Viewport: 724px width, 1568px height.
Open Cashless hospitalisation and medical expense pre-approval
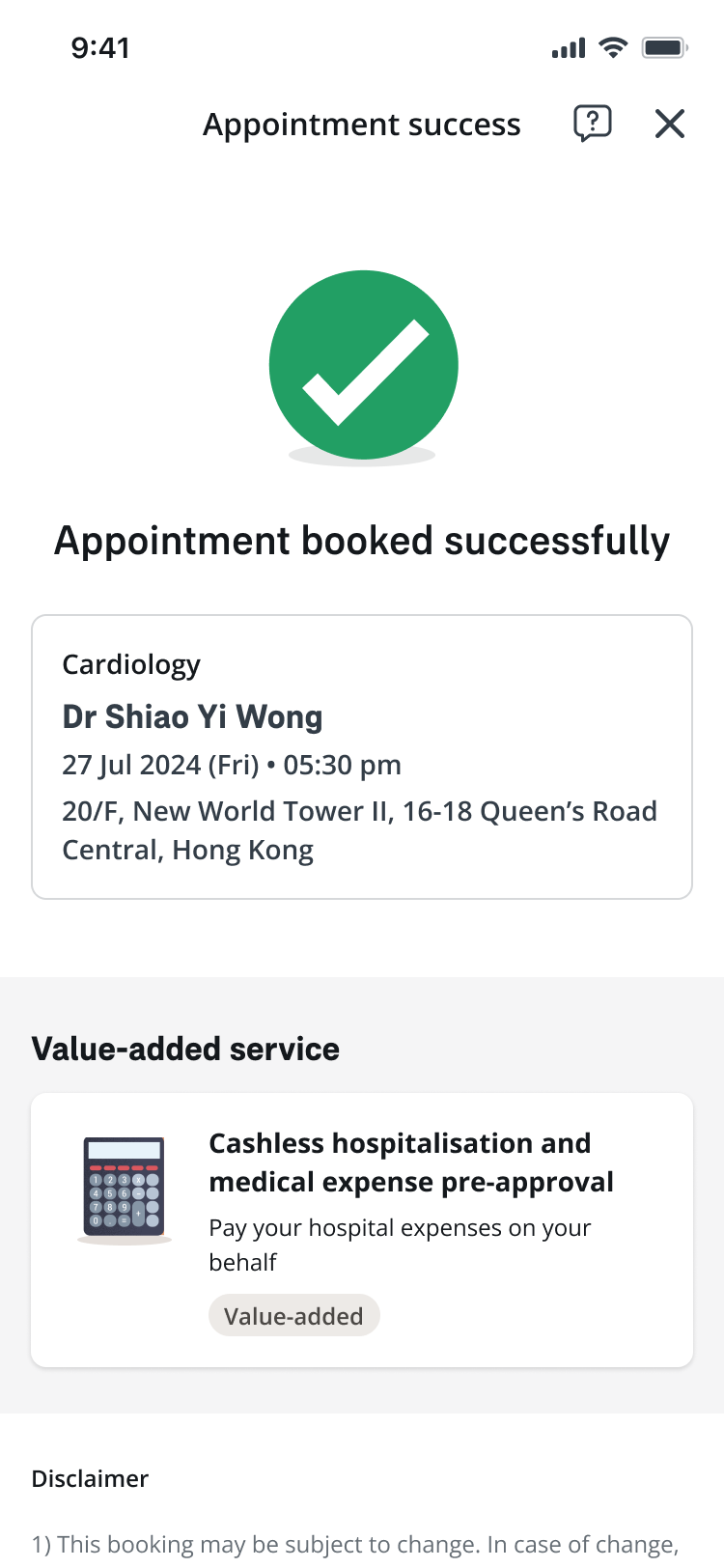[x=362, y=1229]
